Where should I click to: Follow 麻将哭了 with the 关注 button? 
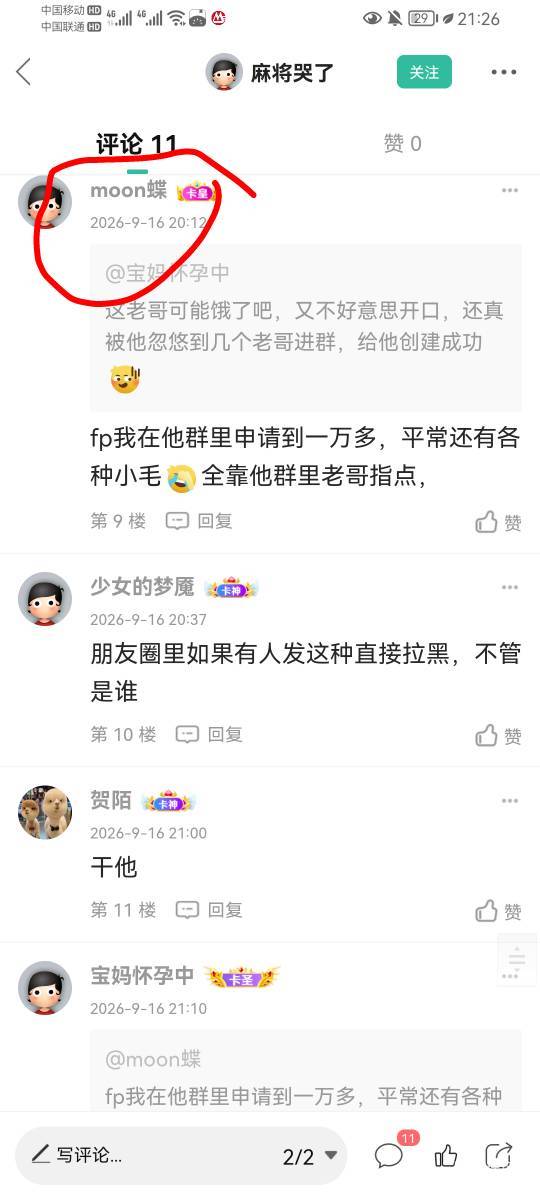[425, 72]
